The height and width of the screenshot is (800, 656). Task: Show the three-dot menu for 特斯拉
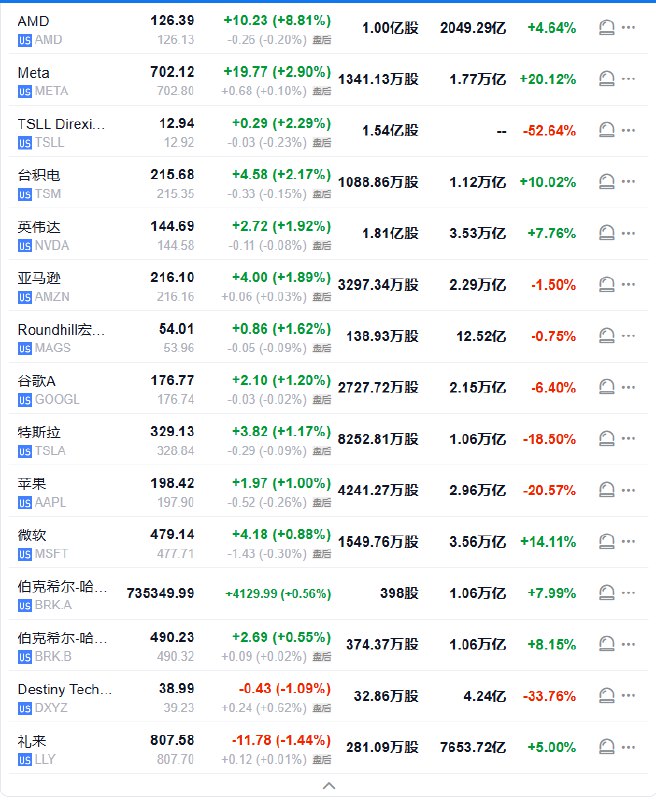(x=629, y=439)
